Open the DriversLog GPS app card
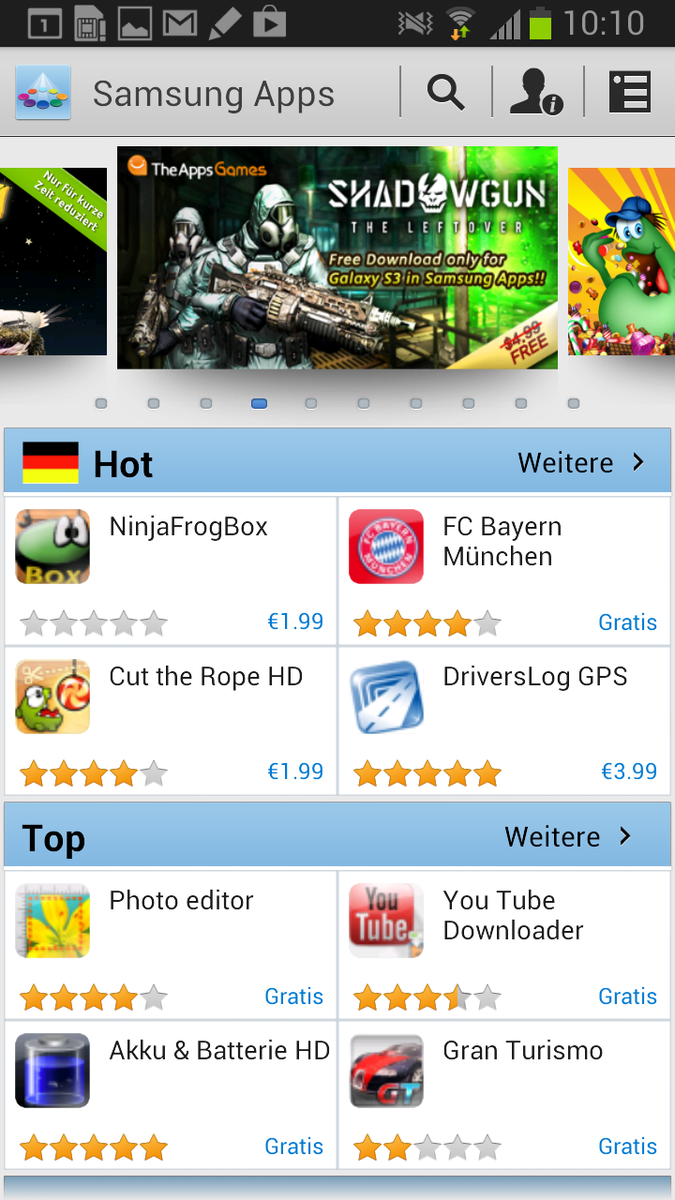 (504, 721)
